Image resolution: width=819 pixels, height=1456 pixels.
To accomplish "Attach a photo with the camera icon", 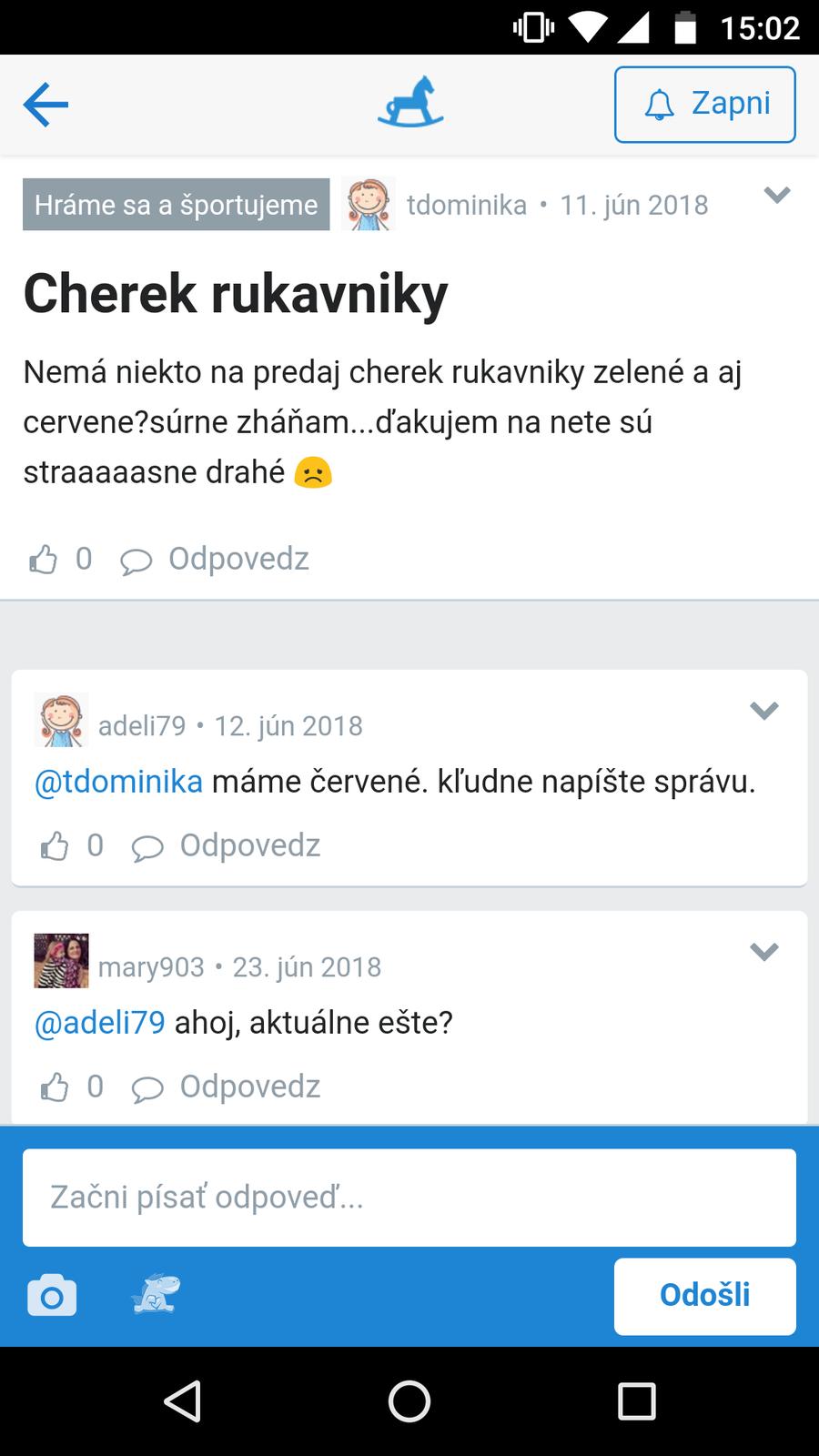I will coord(52,1295).
